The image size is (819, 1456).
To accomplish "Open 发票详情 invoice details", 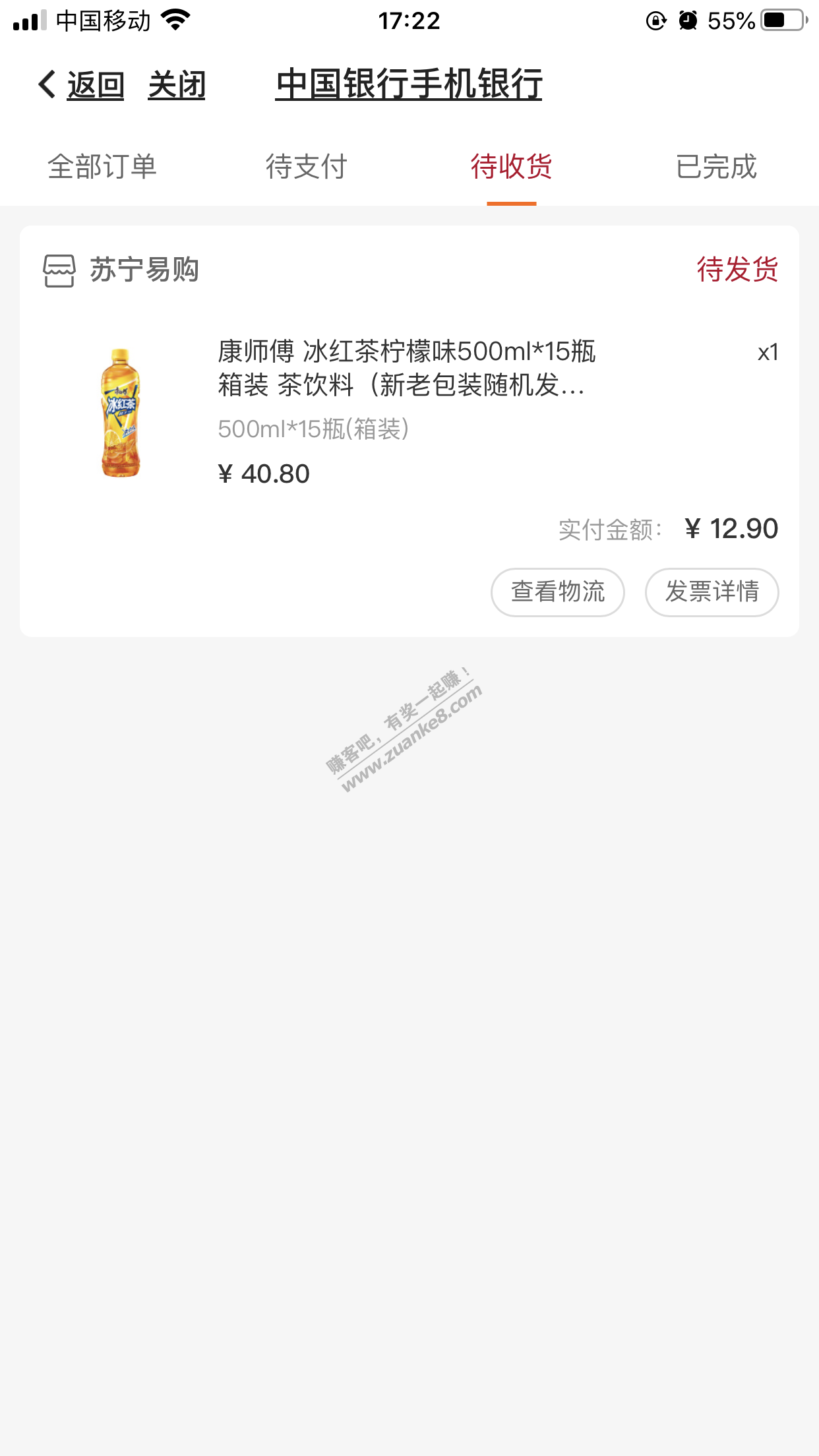I will tap(712, 591).
